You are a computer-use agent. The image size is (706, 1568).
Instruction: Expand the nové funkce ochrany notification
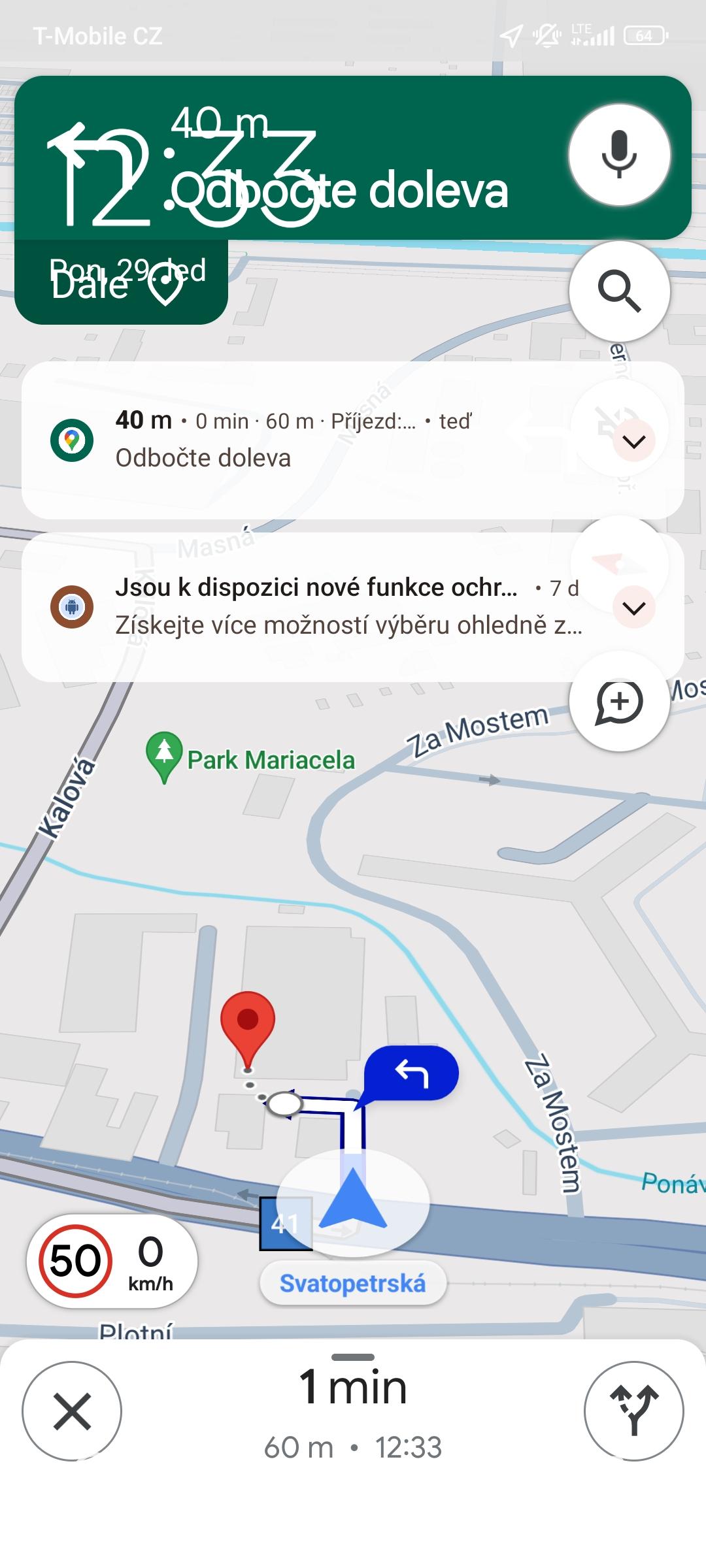(x=634, y=608)
